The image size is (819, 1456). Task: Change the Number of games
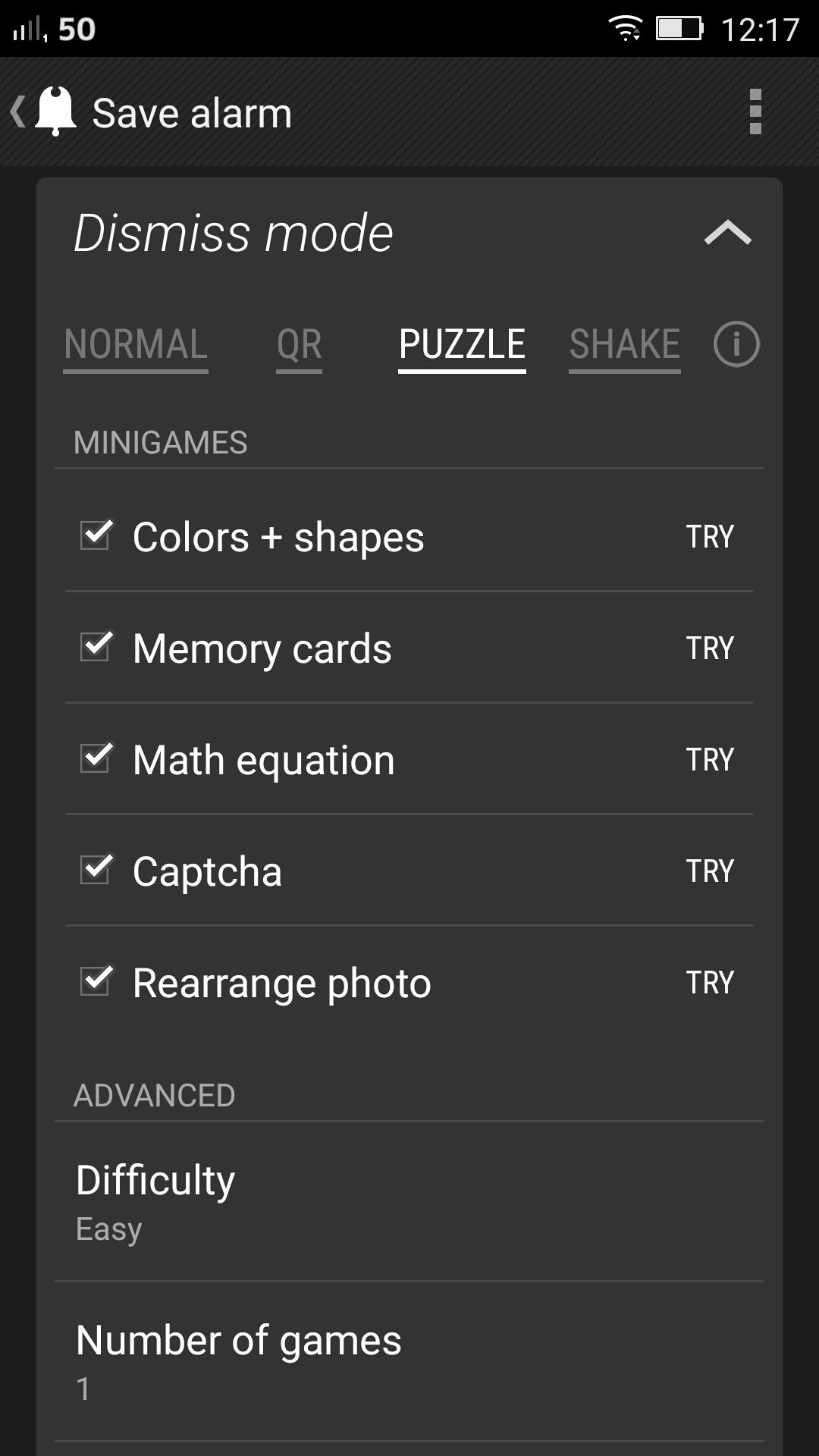click(409, 1362)
